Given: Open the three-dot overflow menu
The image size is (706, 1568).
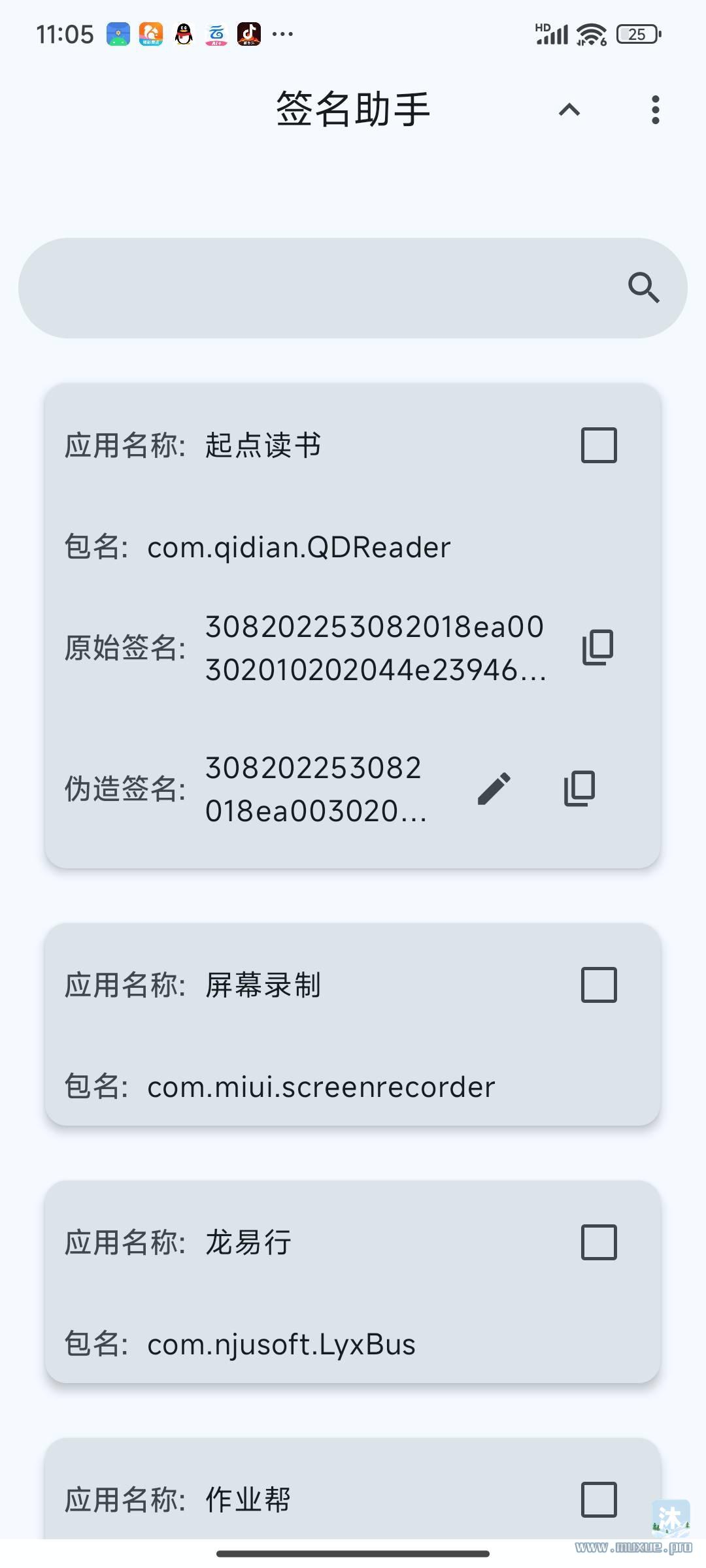Looking at the screenshot, I should [x=656, y=110].
